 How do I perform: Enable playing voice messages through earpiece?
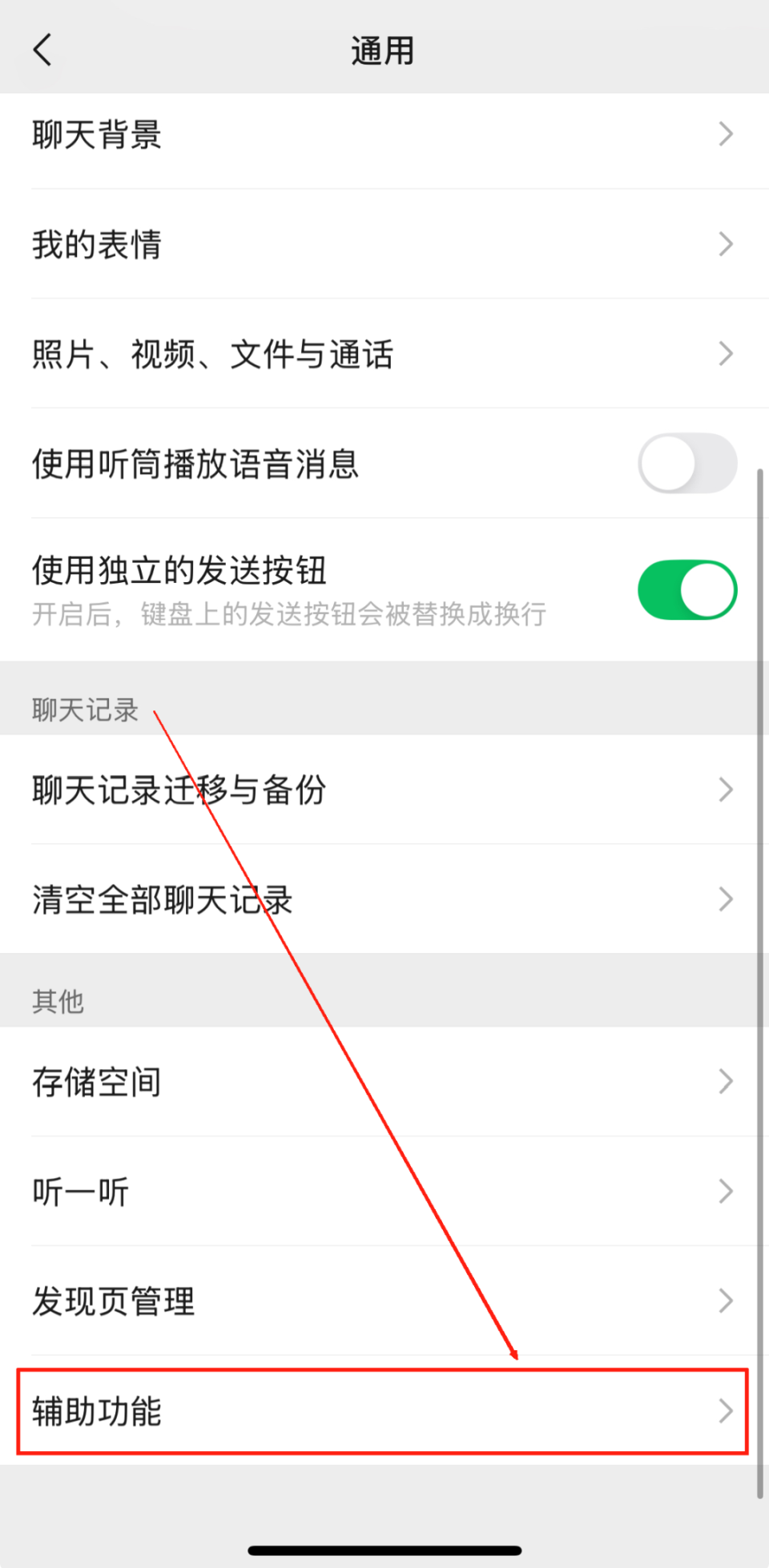[687, 463]
